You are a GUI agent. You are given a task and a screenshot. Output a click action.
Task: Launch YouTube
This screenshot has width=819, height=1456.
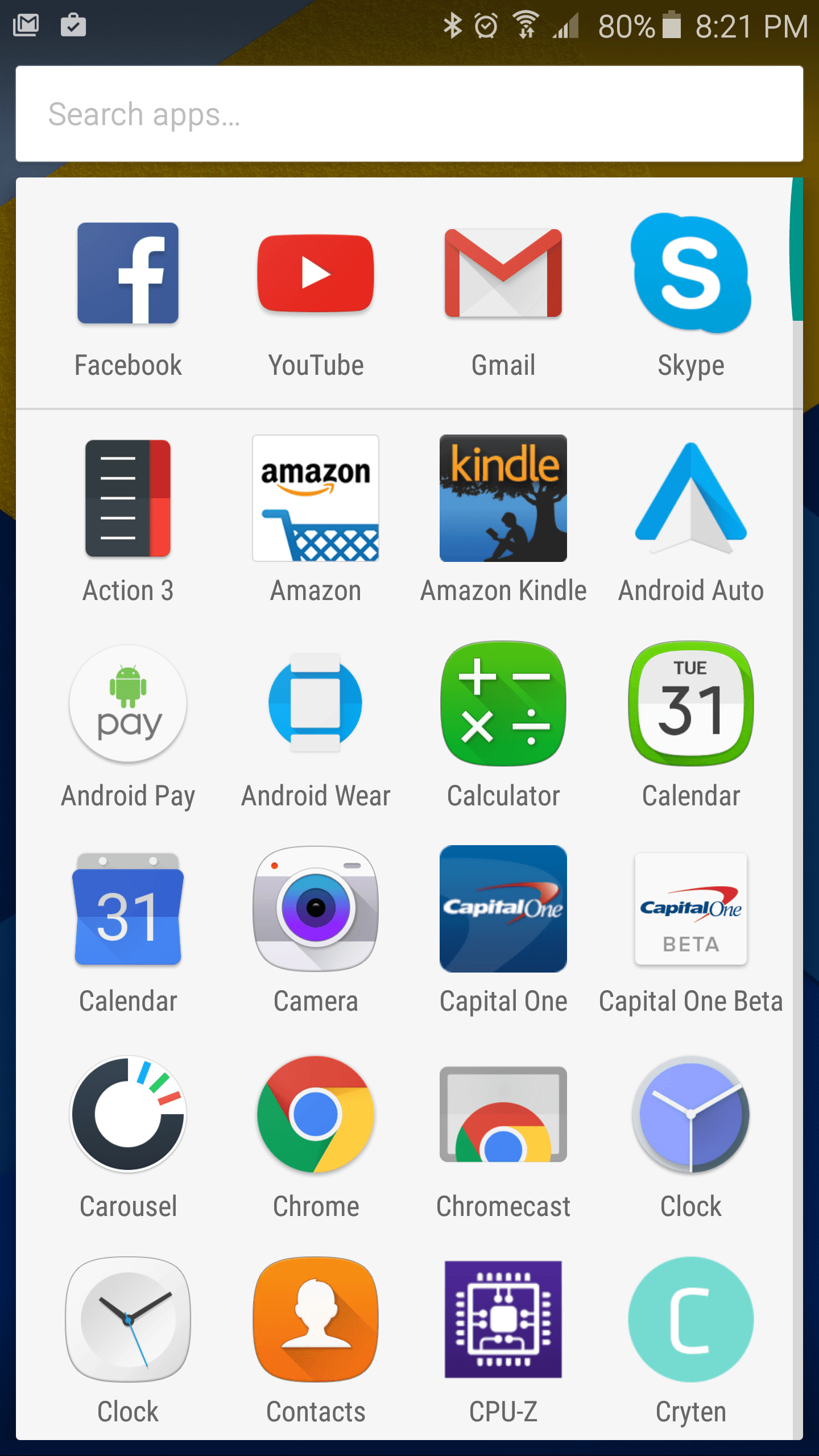point(316,274)
